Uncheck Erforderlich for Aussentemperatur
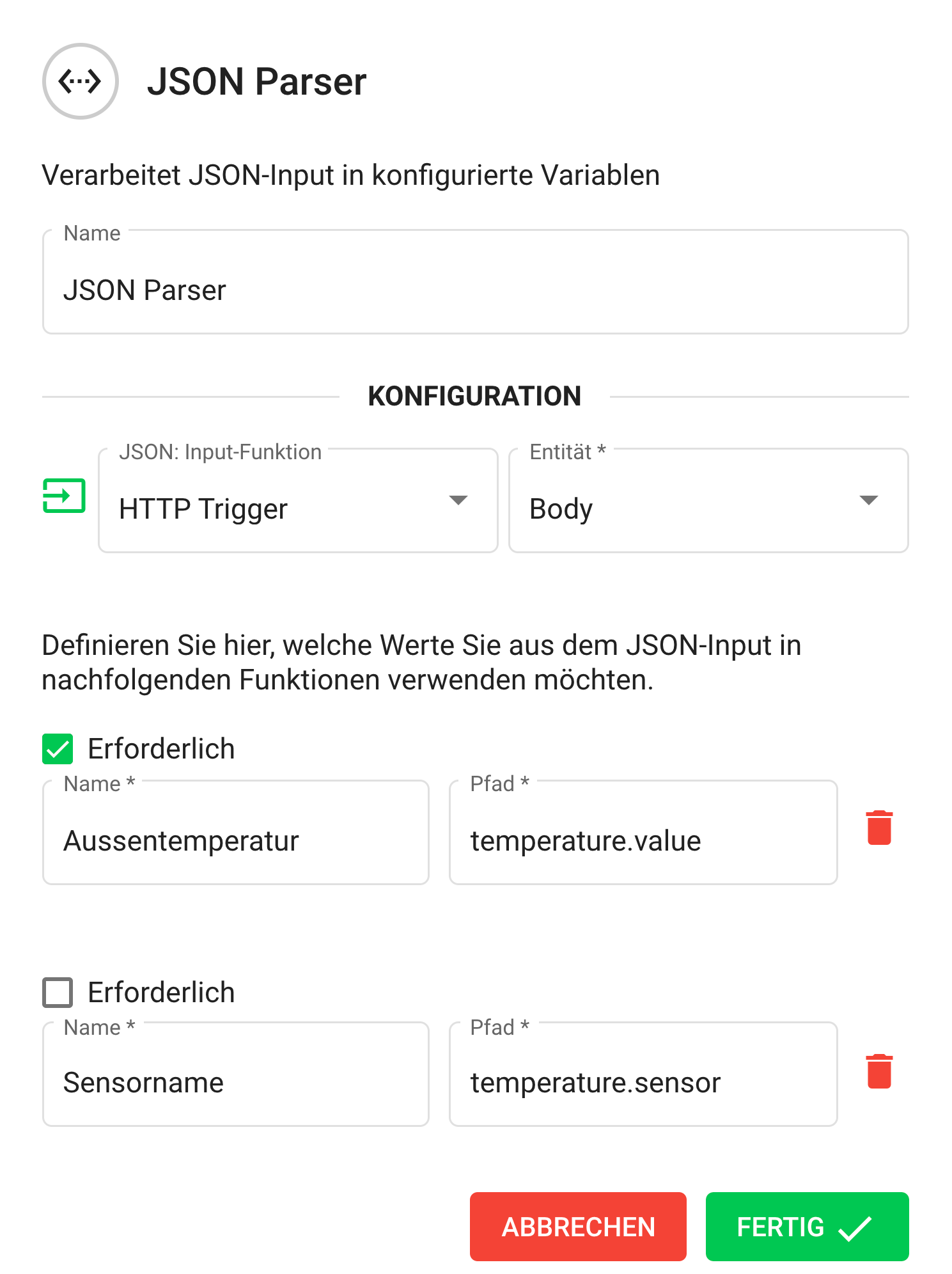 pyautogui.click(x=58, y=749)
